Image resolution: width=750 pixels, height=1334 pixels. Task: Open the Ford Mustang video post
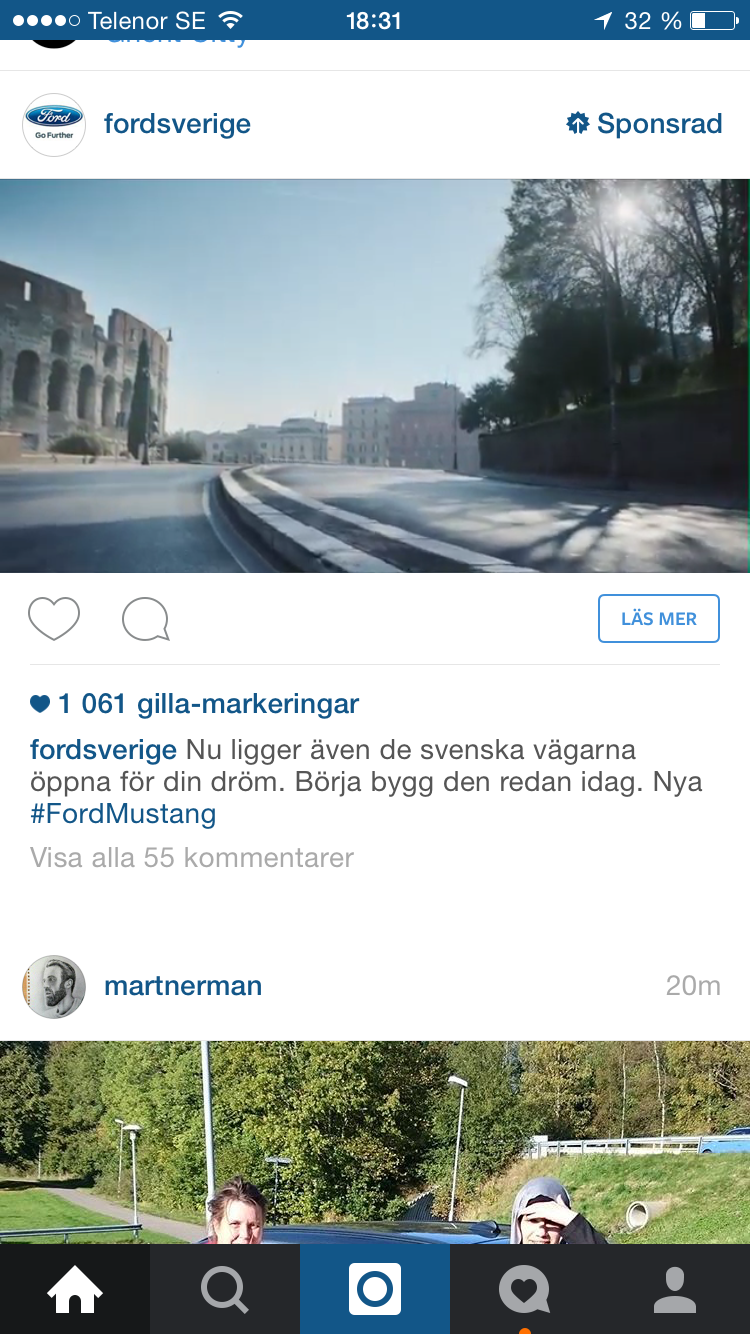tap(375, 376)
